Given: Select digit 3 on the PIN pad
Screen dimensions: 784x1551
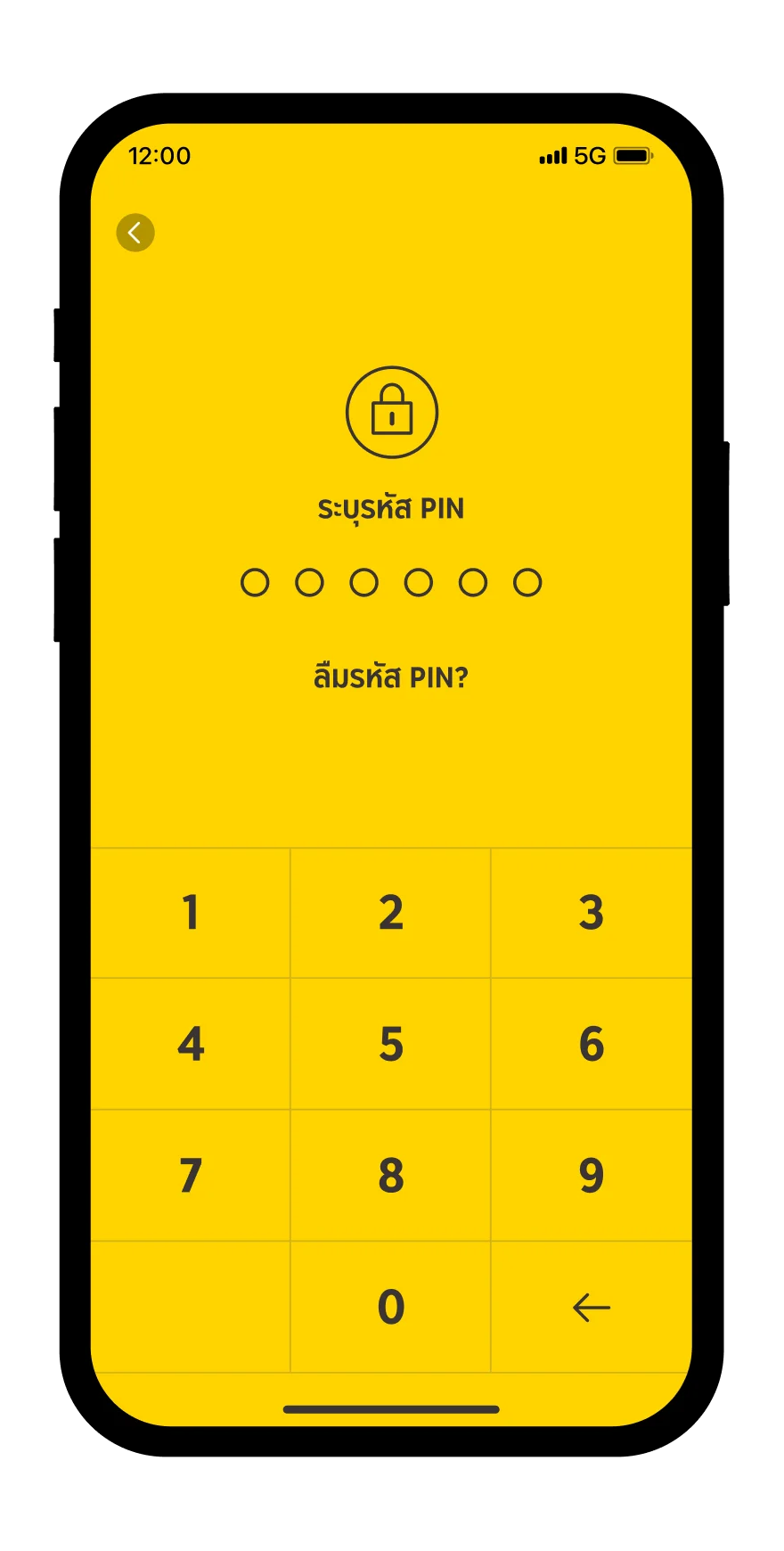Looking at the screenshot, I should click(x=591, y=913).
